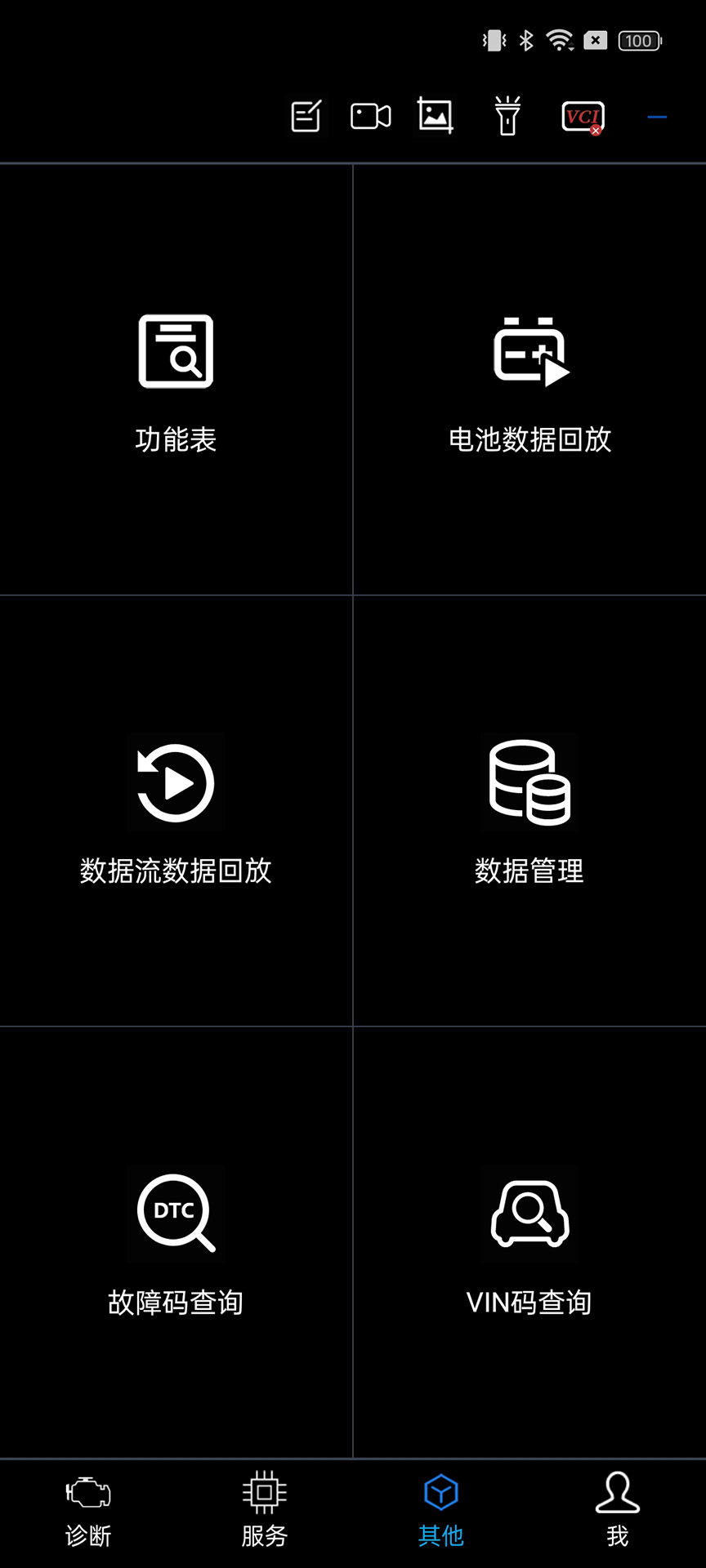Open the DTC 故障码查询 fault code lookup

[175, 1240]
